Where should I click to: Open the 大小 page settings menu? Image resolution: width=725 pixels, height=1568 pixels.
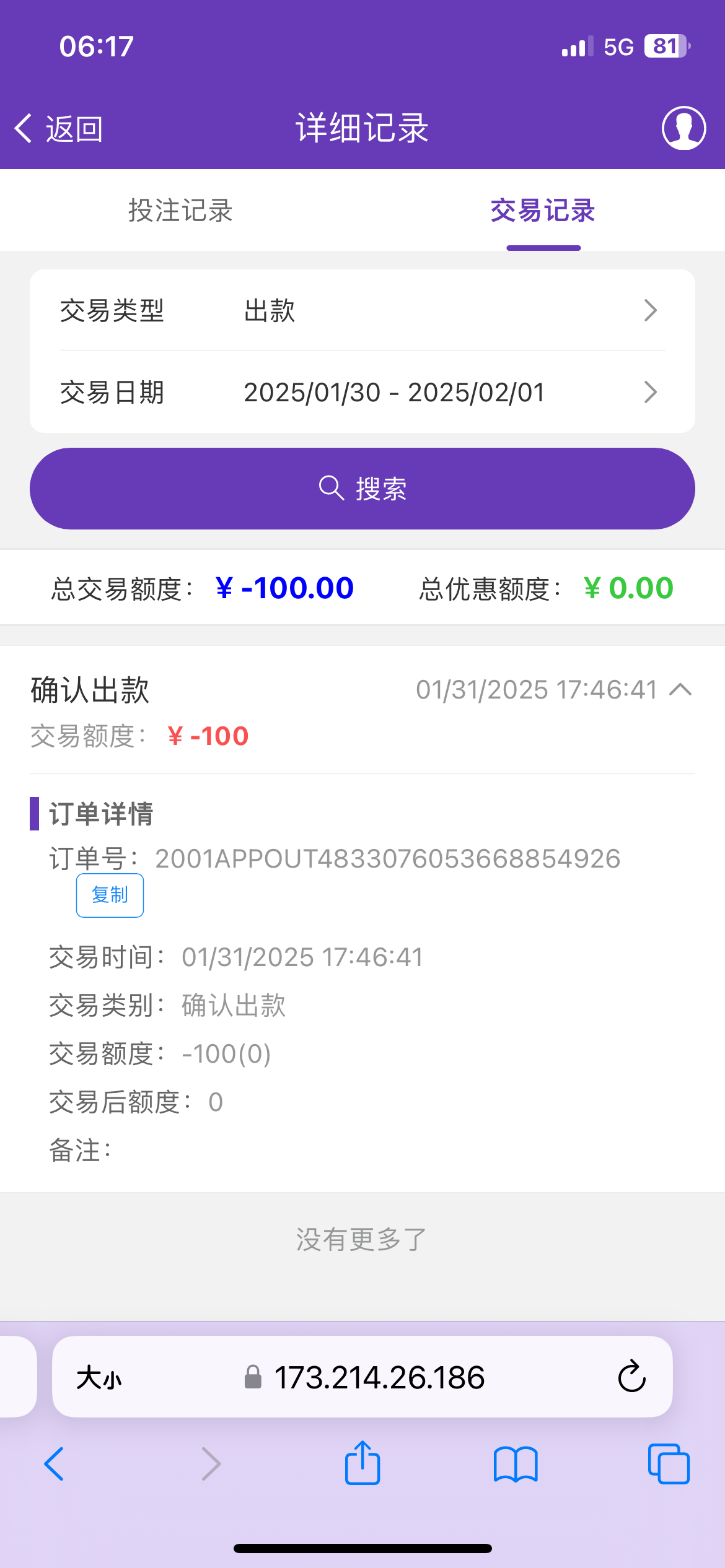[x=99, y=1378]
